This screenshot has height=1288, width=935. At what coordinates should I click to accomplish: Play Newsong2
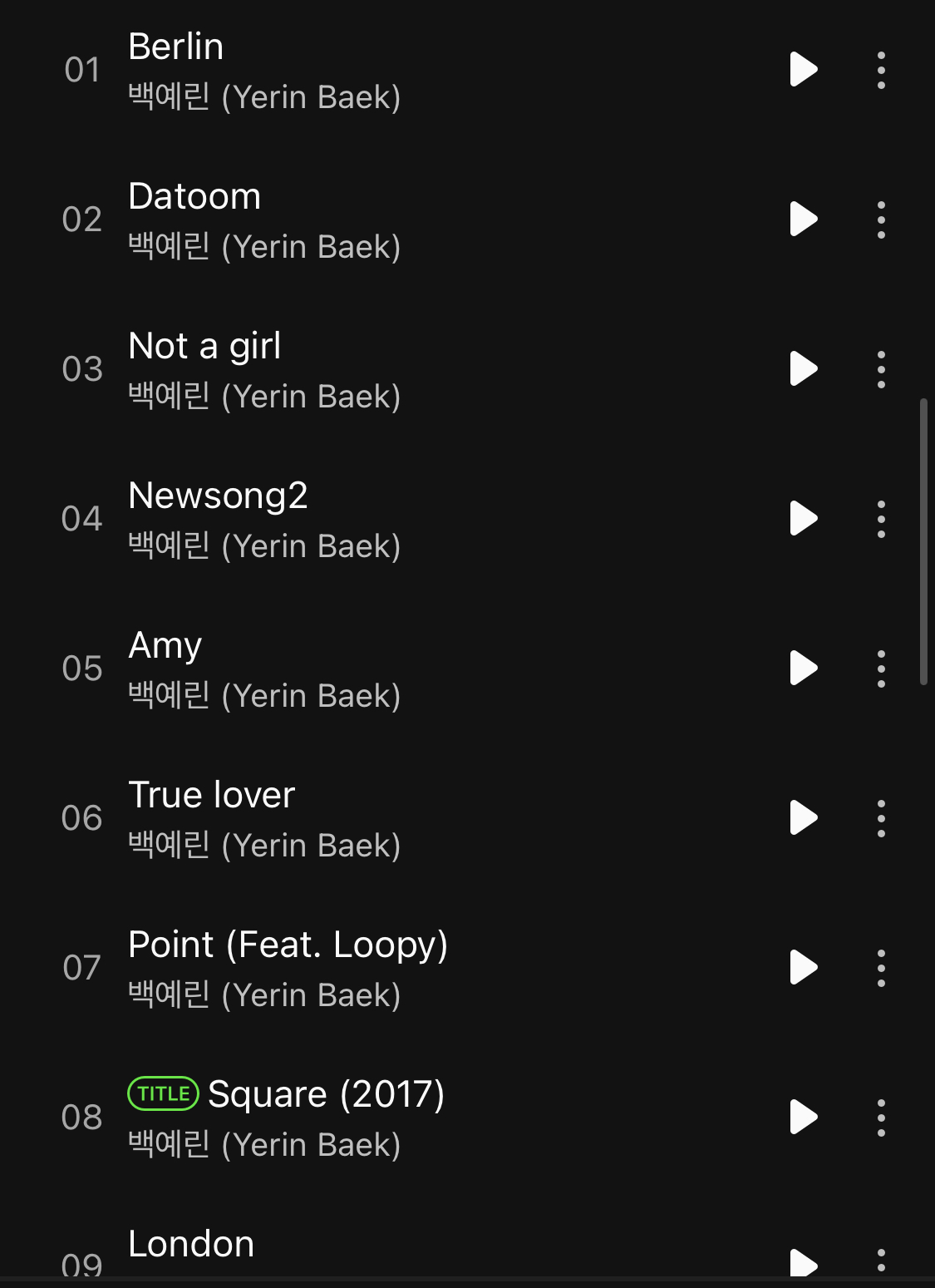[803, 519]
